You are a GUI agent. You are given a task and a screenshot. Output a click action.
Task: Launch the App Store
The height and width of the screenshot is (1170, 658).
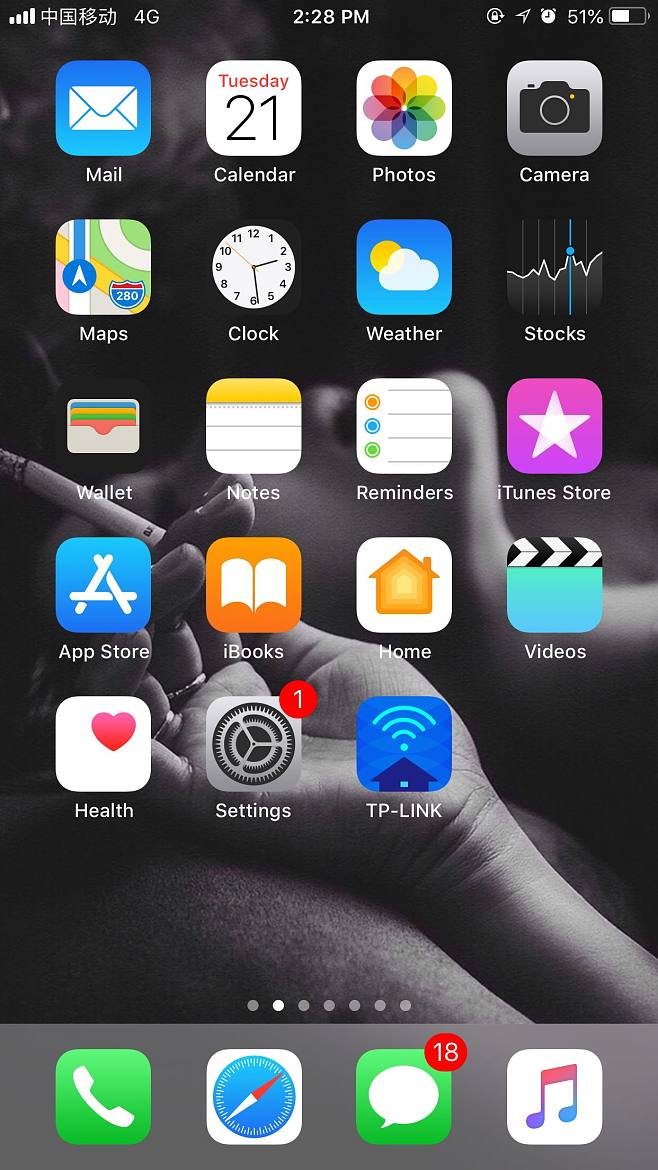click(103, 585)
